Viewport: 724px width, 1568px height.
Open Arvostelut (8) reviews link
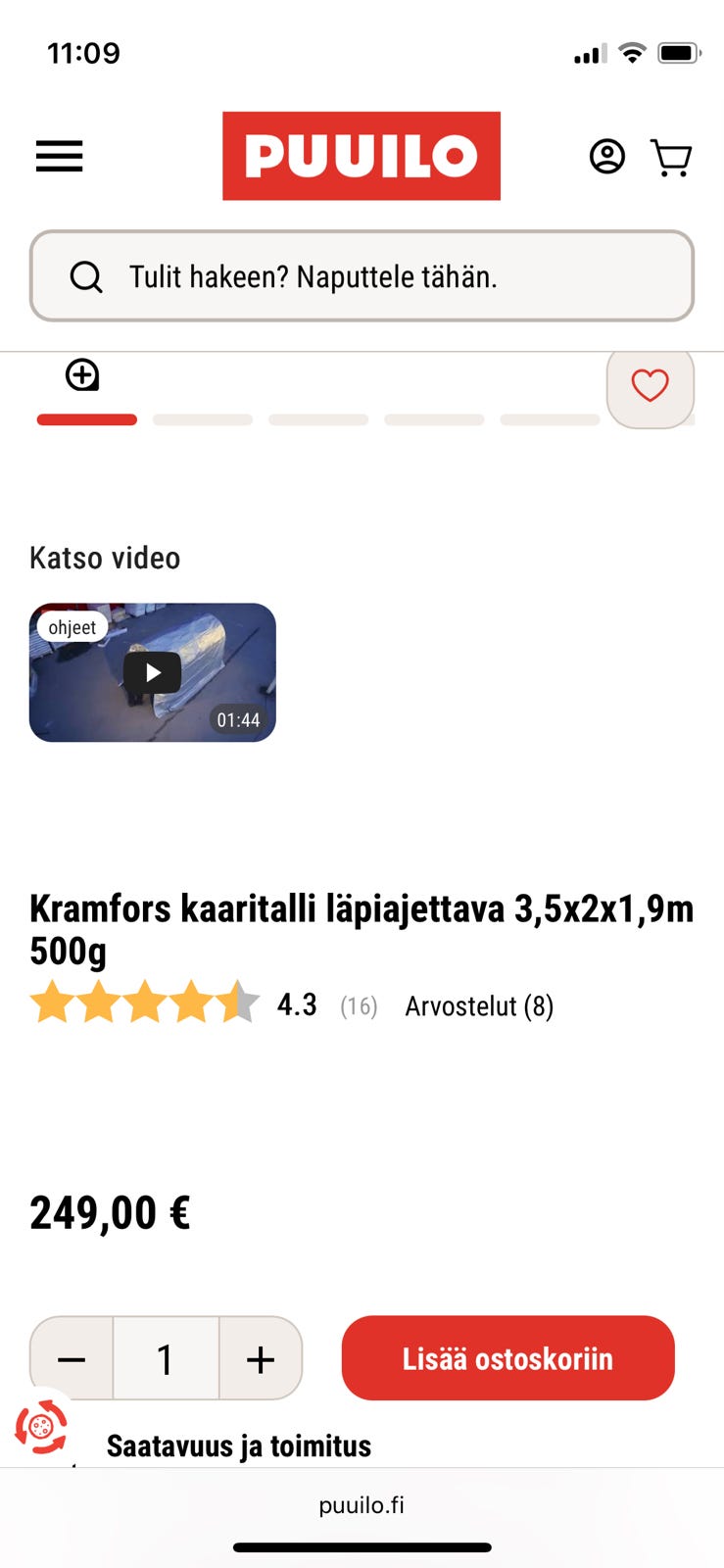point(479,1005)
